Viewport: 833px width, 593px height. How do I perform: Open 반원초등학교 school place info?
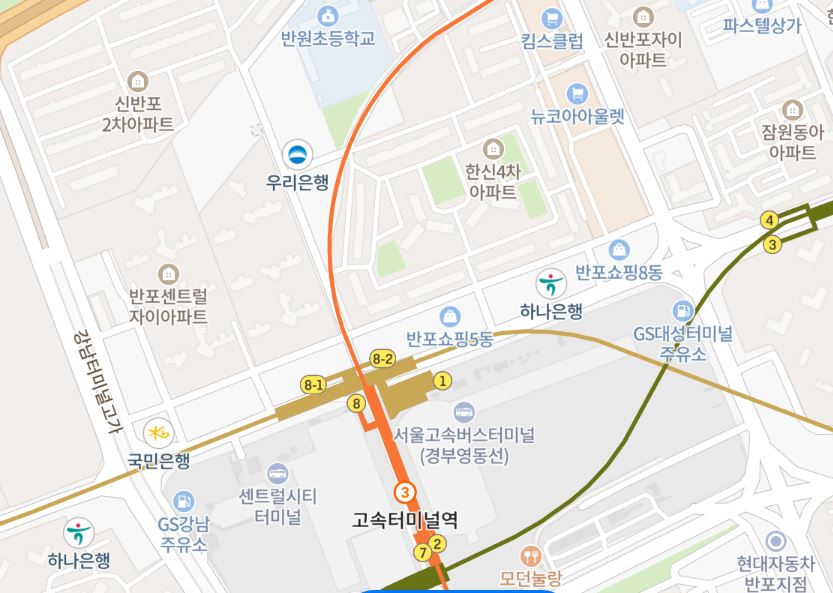(x=327, y=16)
